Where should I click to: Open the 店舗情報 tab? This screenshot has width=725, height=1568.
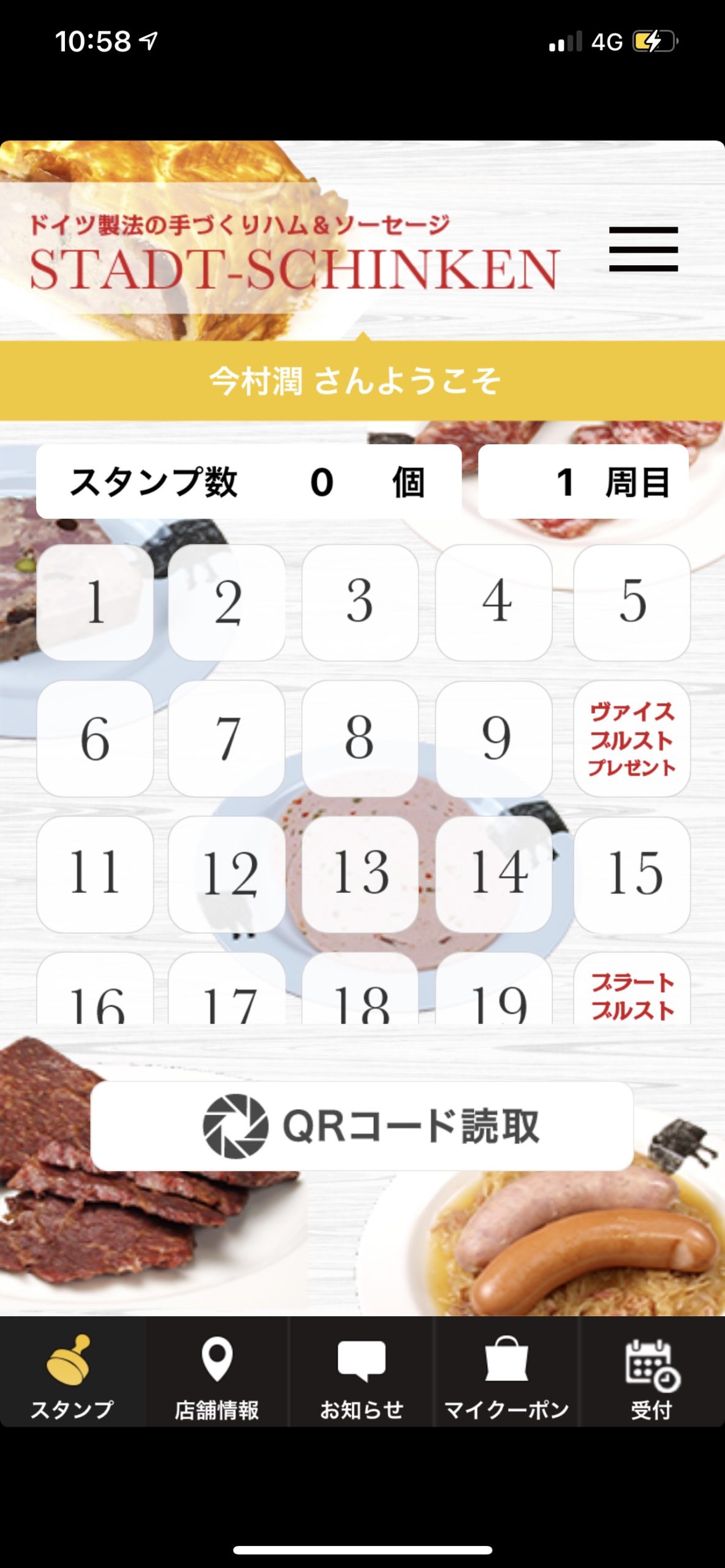pyautogui.click(x=217, y=1372)
